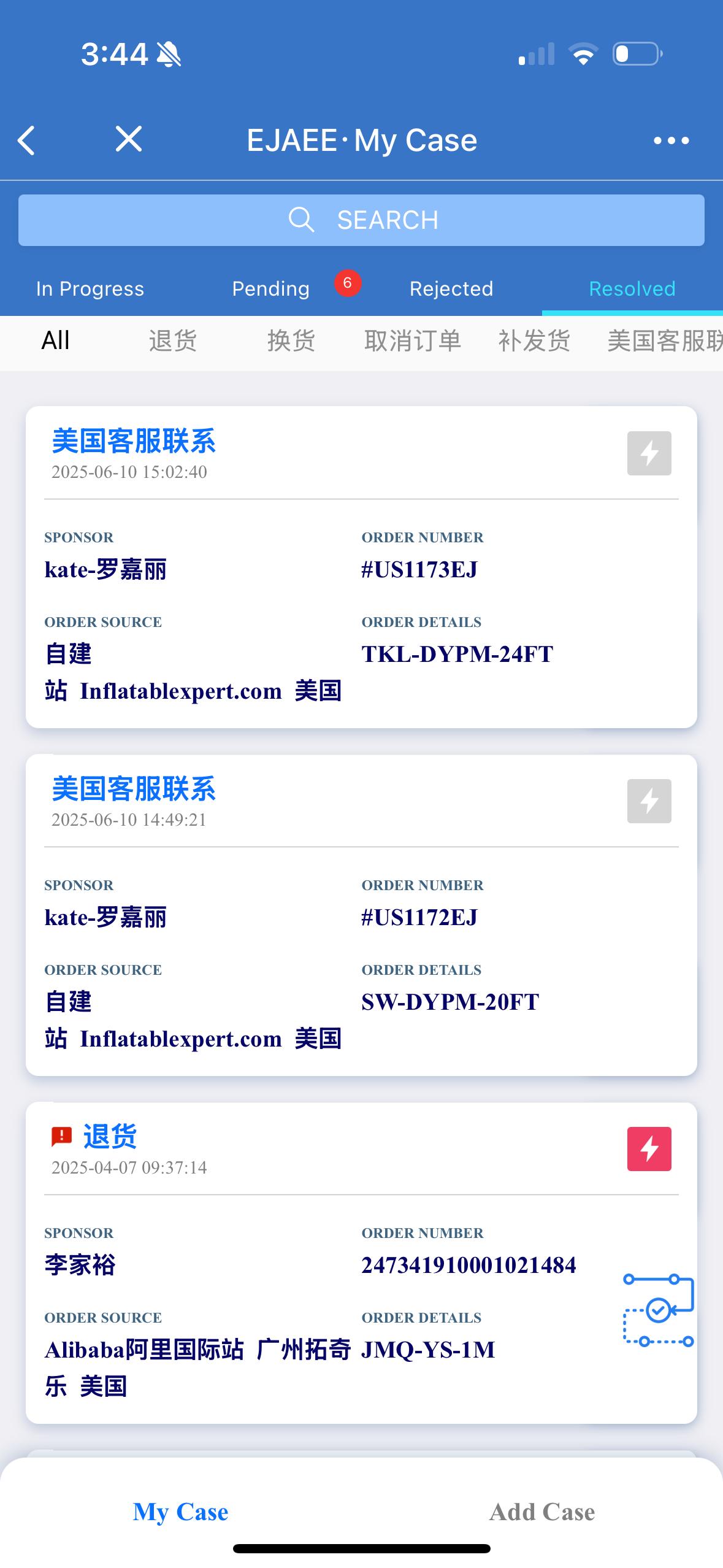Open the three-dot overflow menu
Image resolution: width=723 pixels, height=1568 pixels.
[x=671, y=140]
